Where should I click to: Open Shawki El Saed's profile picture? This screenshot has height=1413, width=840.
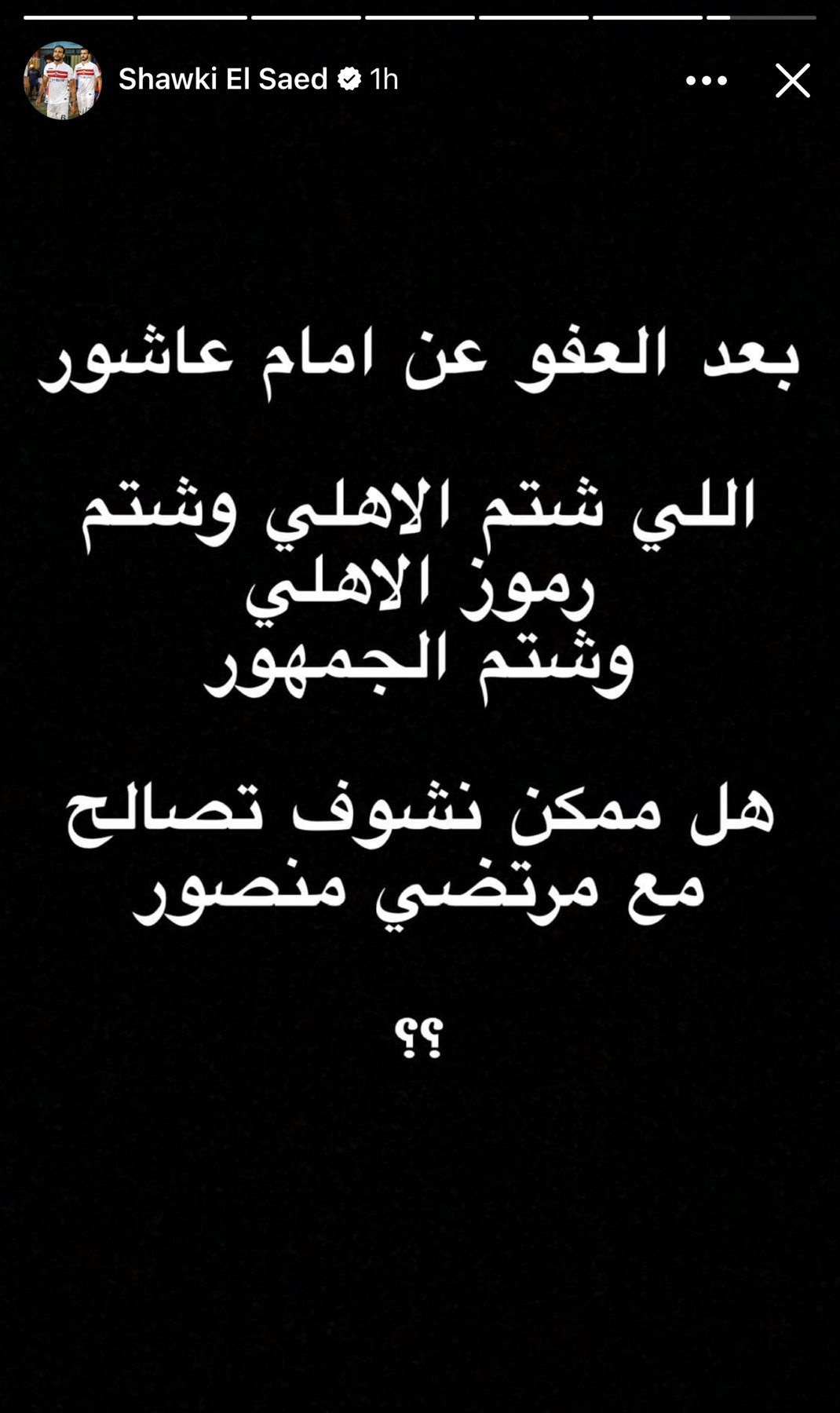(x=62, y=80)
